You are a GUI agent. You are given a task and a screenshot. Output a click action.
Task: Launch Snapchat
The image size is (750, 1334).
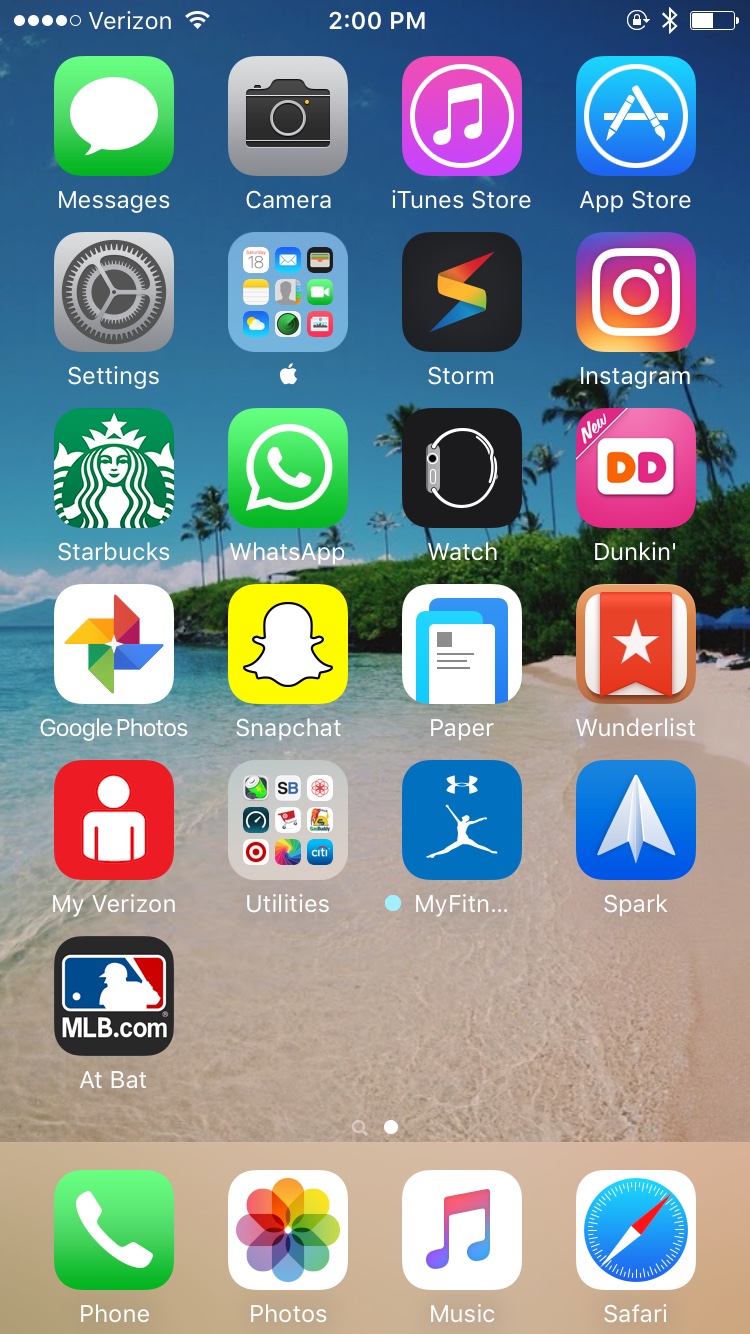click(x=288, y=644)
